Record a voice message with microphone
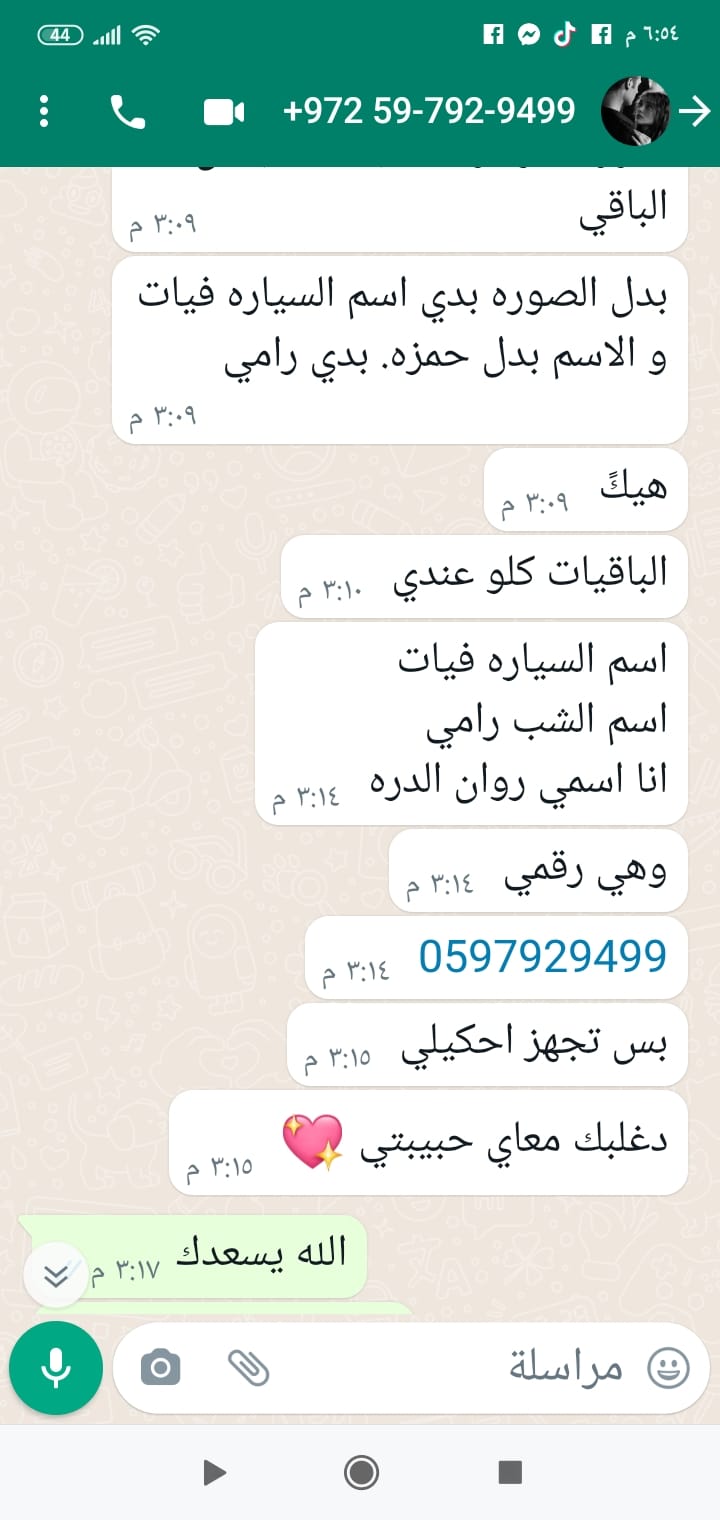The image size is (720, 1520). point(56,1368)
